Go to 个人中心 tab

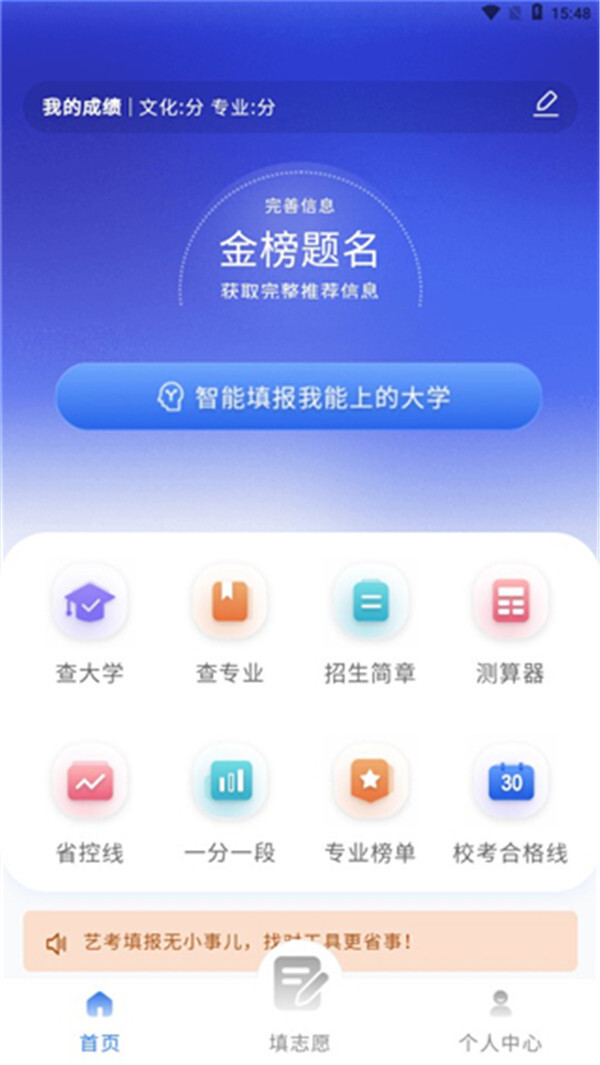500,1020
